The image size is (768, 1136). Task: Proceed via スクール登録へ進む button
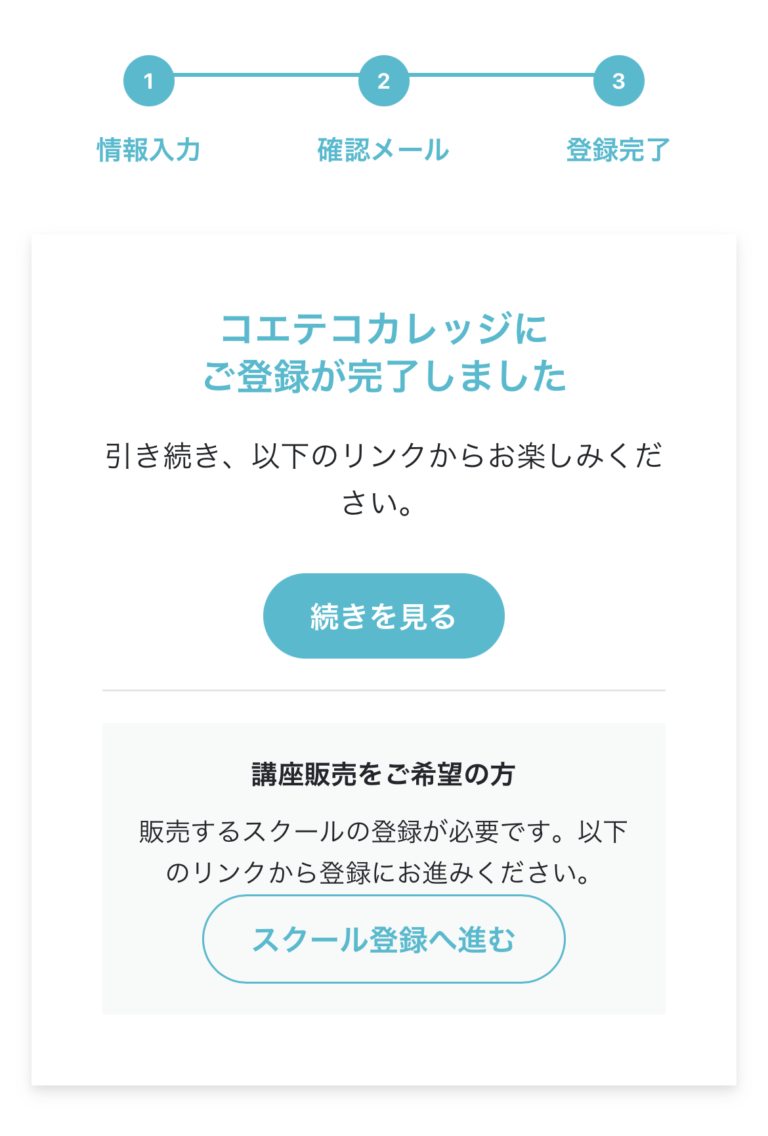pos(383,939)
